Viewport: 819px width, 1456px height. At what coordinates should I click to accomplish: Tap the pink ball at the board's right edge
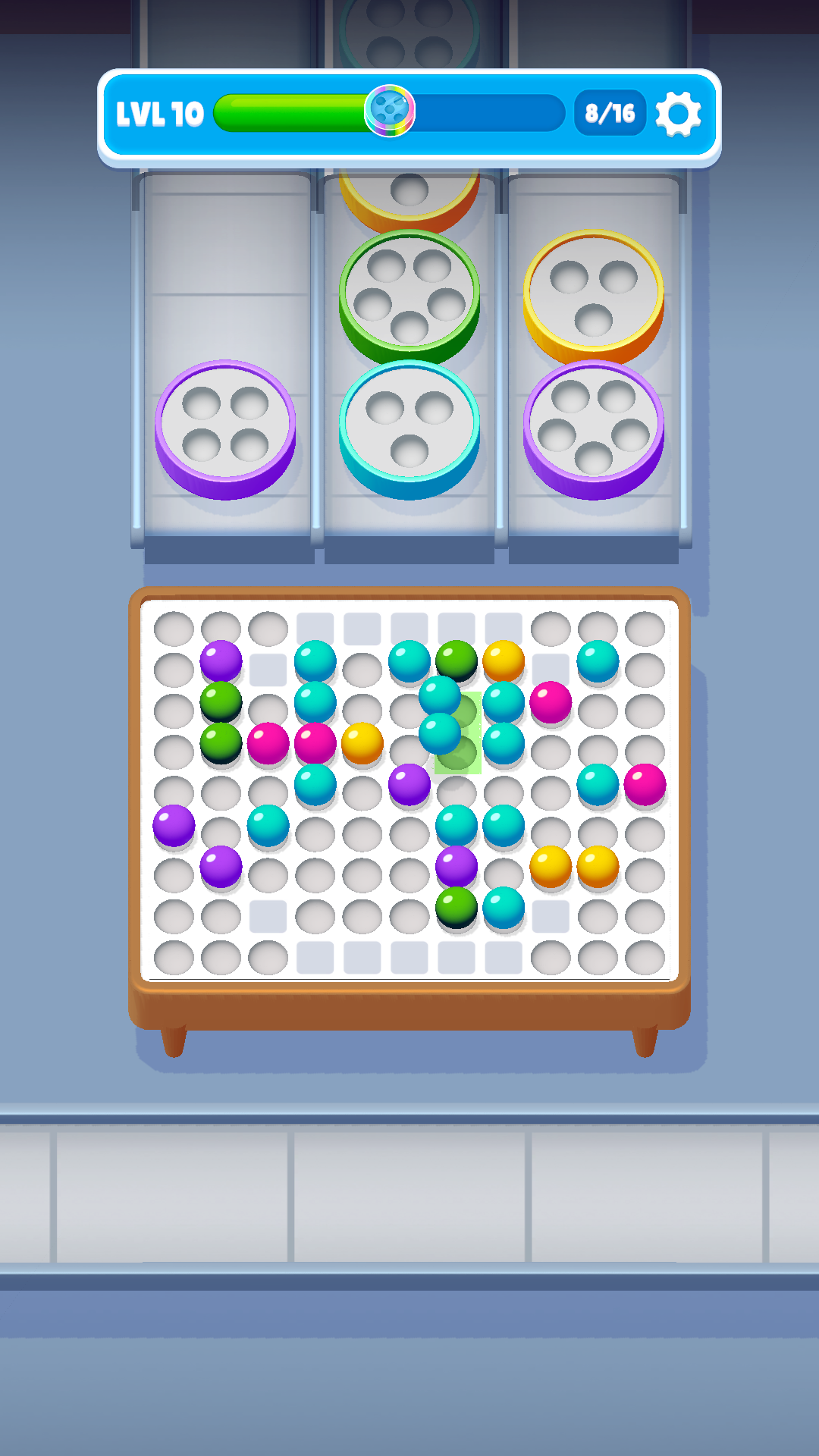coord(645,784)
